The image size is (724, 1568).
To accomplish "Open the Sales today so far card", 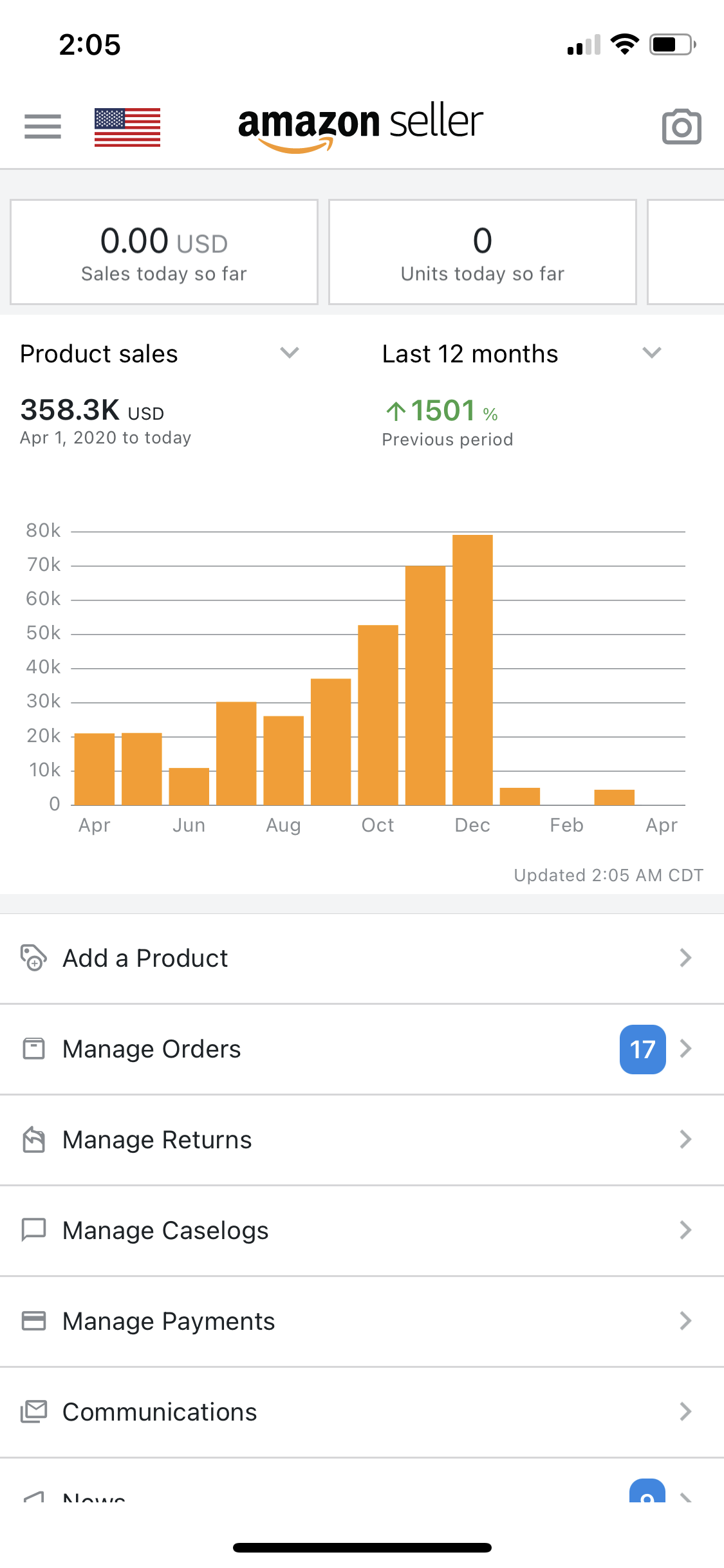I will coord(164,252).
